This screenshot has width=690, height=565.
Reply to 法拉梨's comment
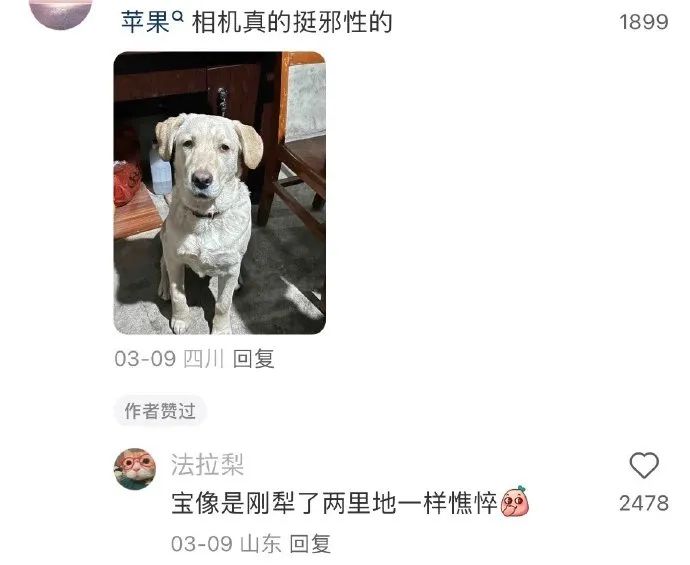tap(310, 544)
